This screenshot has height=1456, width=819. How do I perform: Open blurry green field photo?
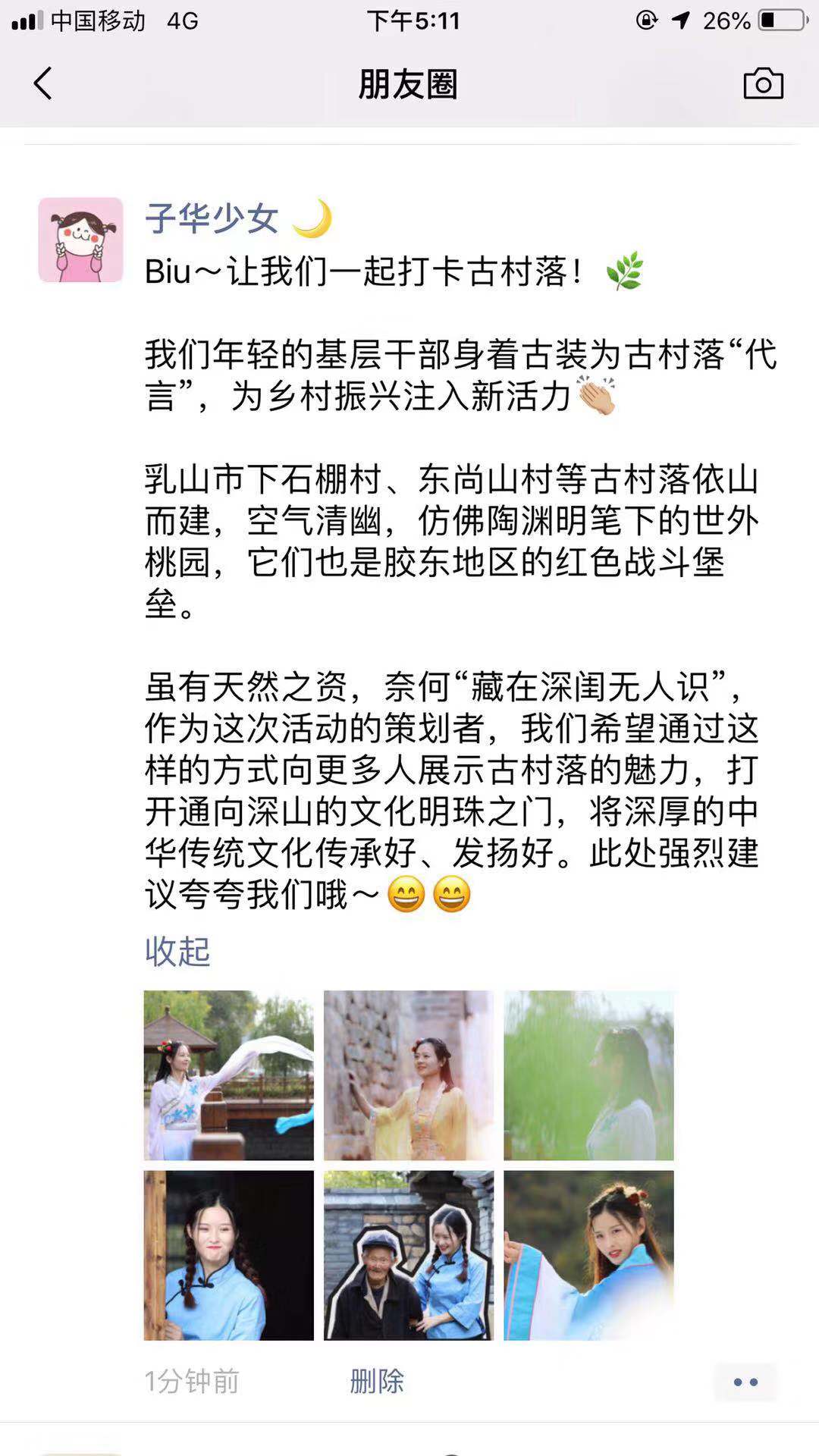tap(588, 1075)
